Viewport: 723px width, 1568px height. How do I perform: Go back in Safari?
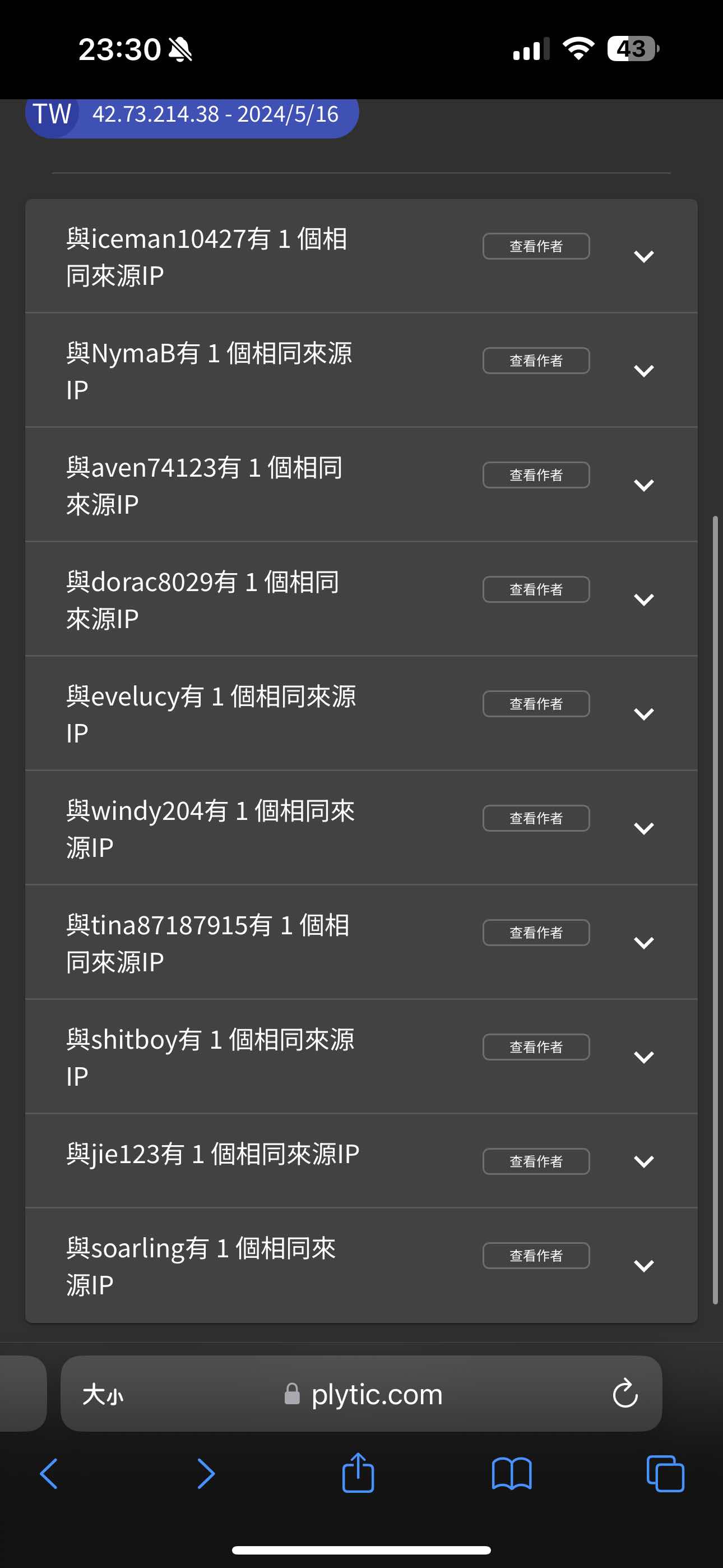pyautogui.click(x=49, y=1474)
